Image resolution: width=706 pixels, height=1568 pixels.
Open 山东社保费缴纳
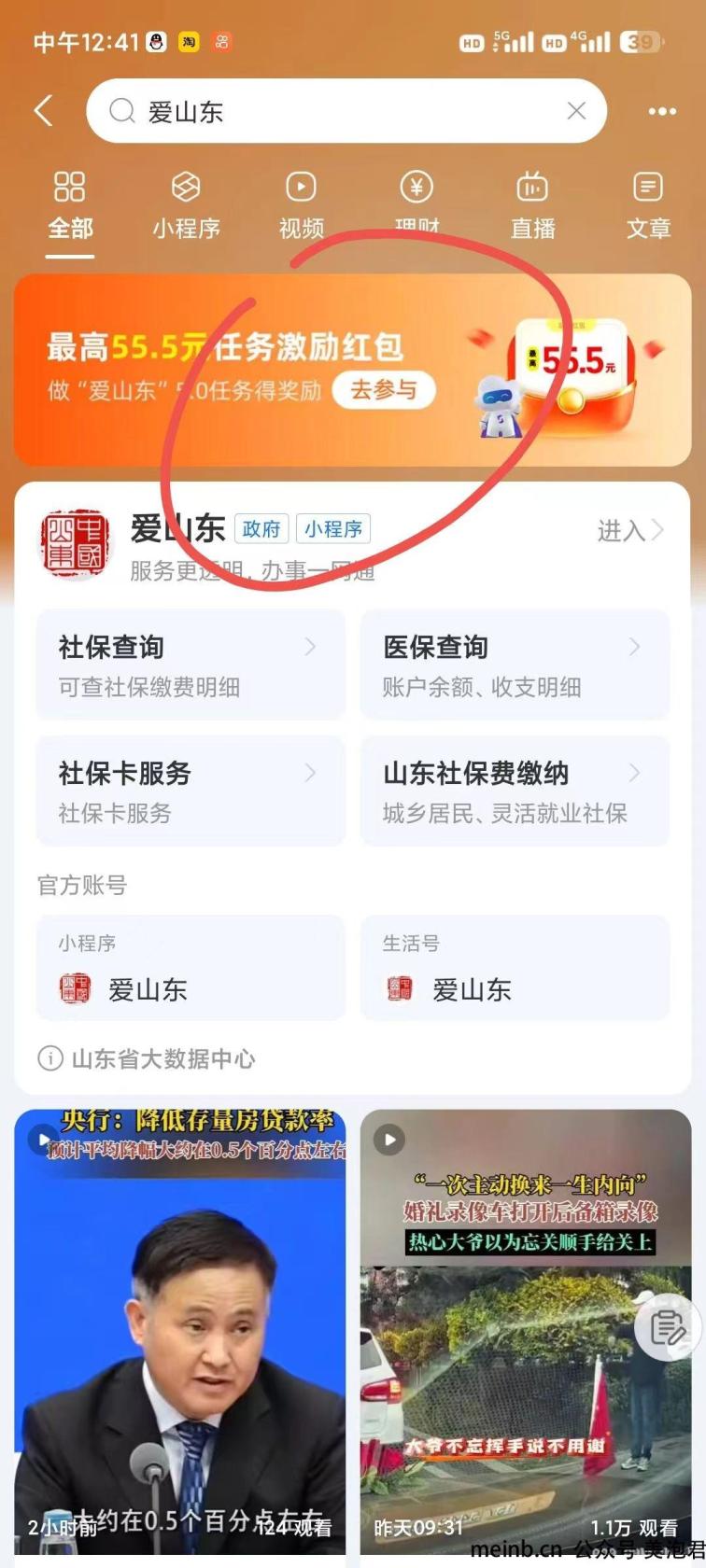click(x=515, y=791)
